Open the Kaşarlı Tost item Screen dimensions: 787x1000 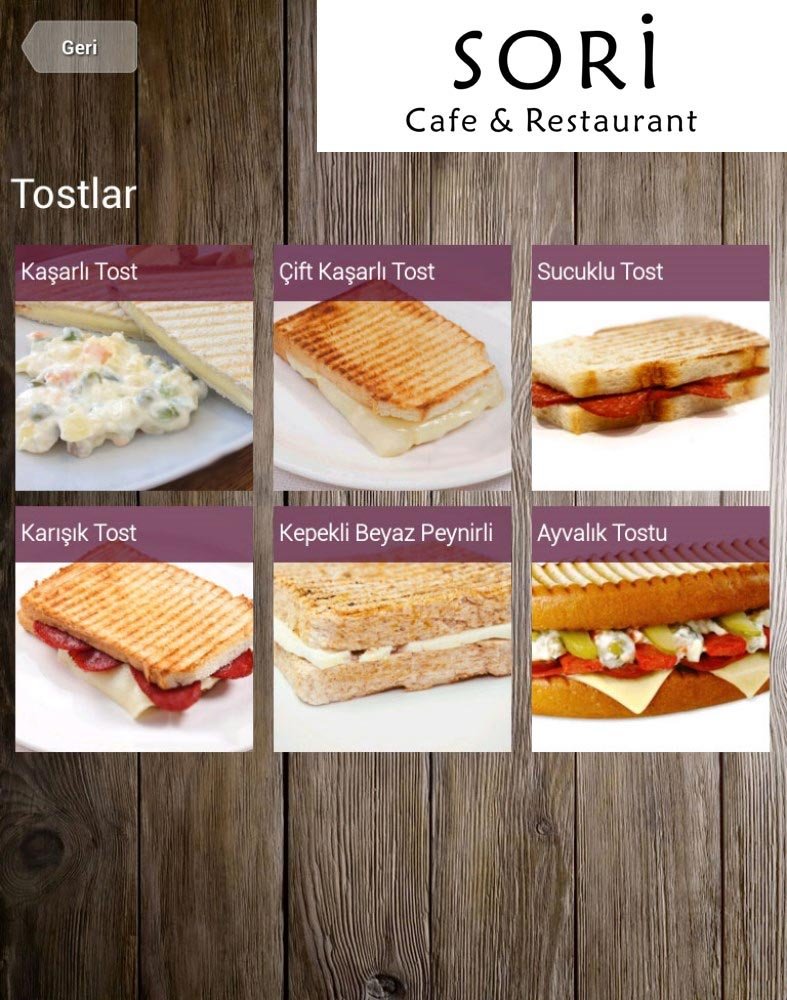[134, 368]
